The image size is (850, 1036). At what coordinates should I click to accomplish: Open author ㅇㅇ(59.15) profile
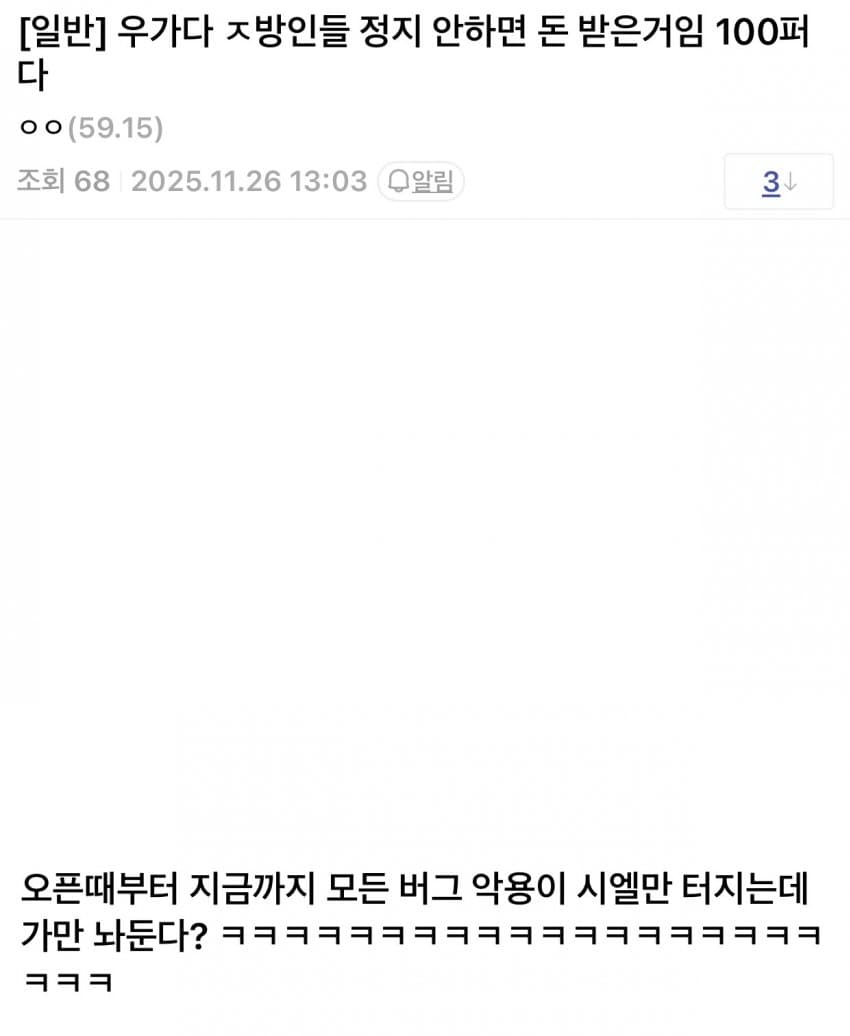[90, 128]
